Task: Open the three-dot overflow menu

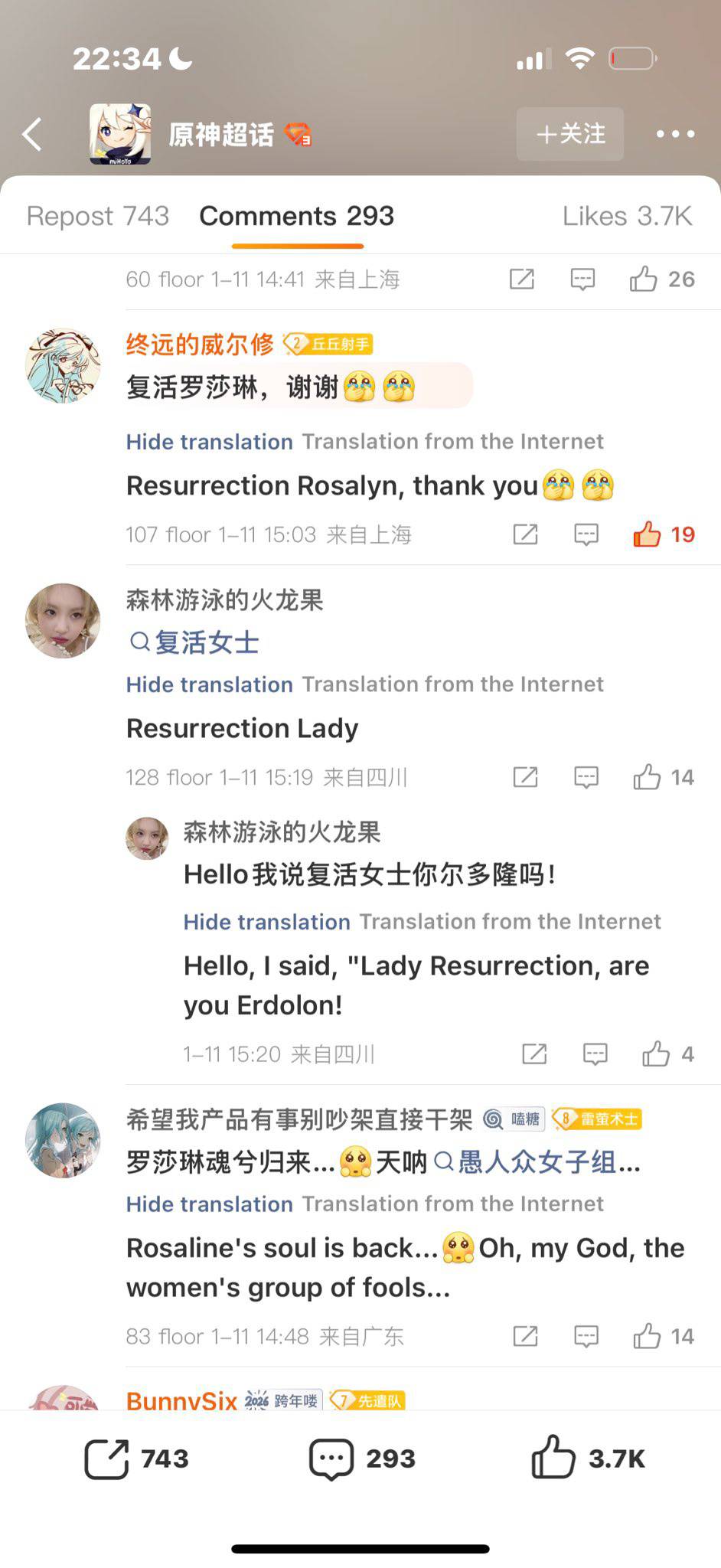Action: [x=675, y=134]
